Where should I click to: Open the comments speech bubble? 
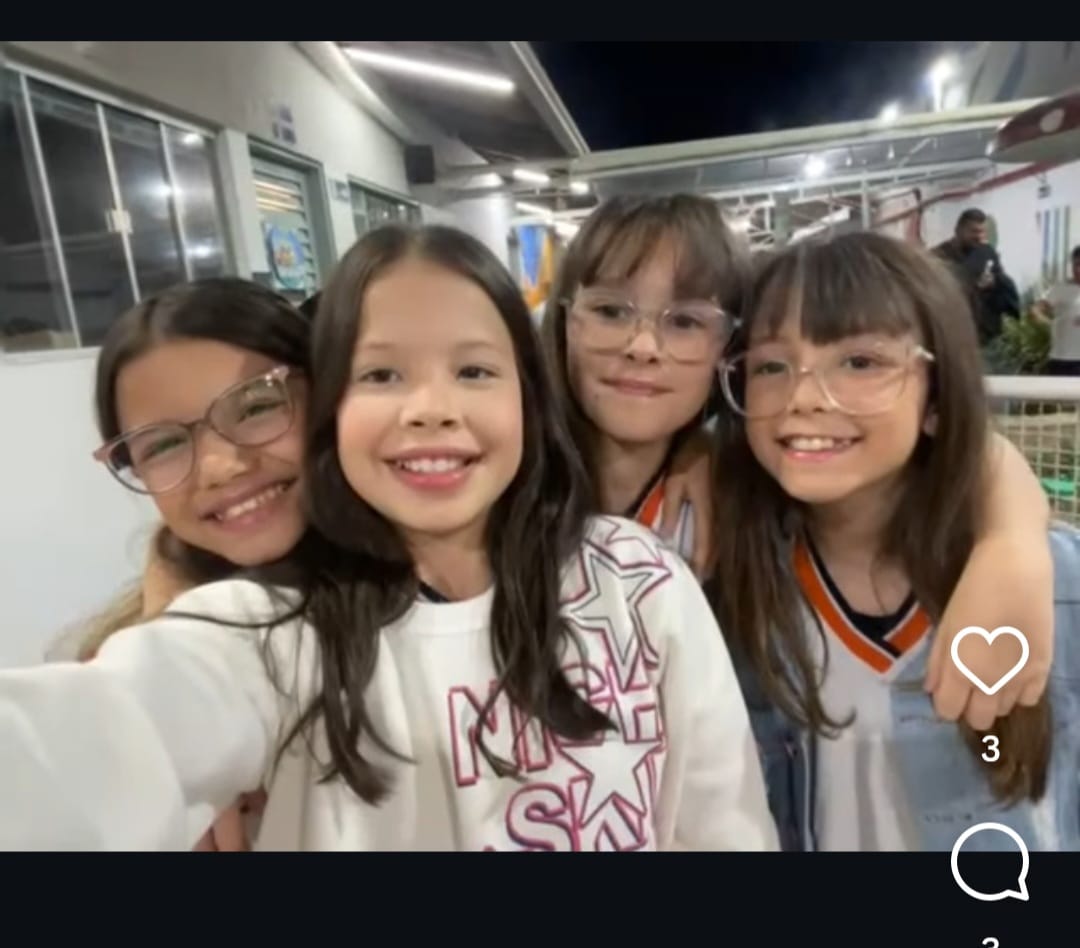[x=989, y=861]
